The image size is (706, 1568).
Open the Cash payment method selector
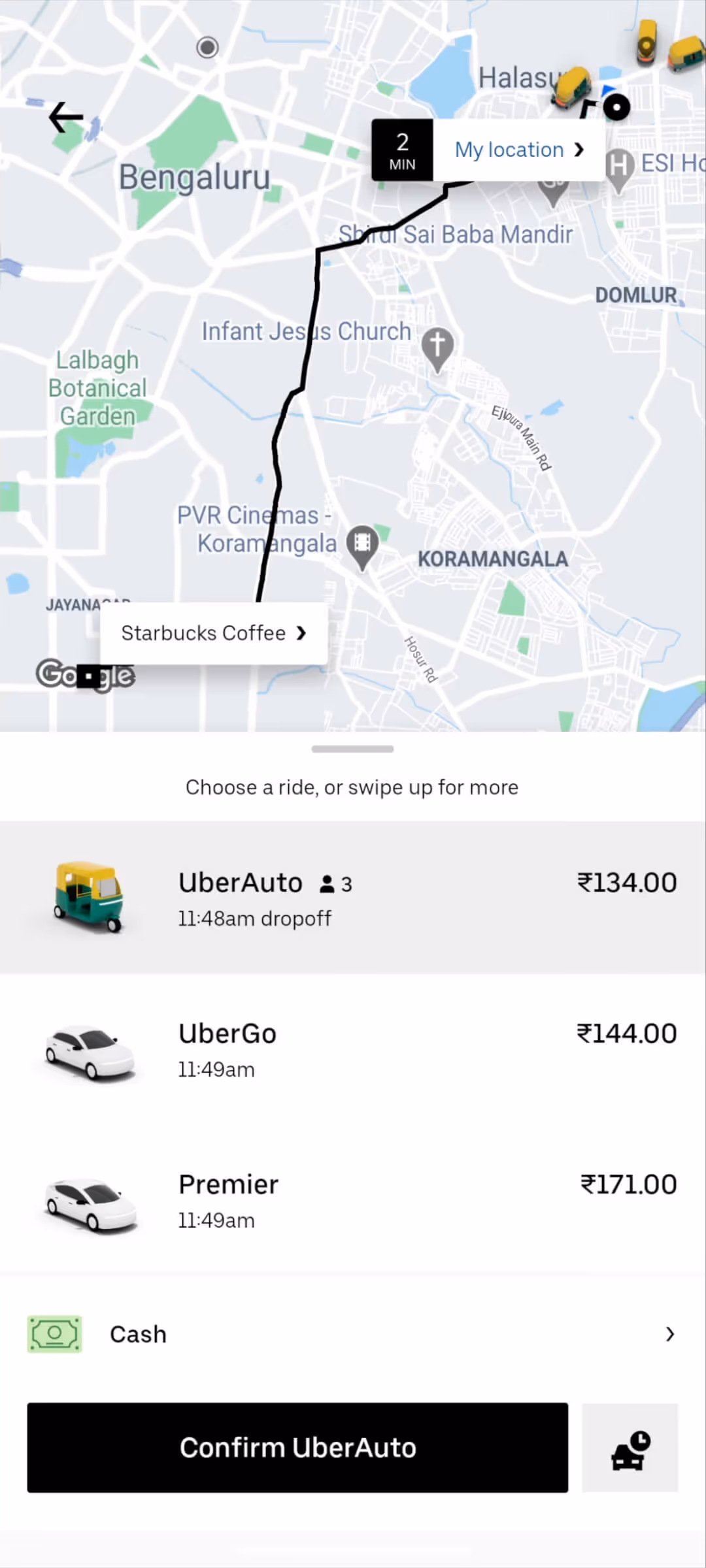point(353,1334)
